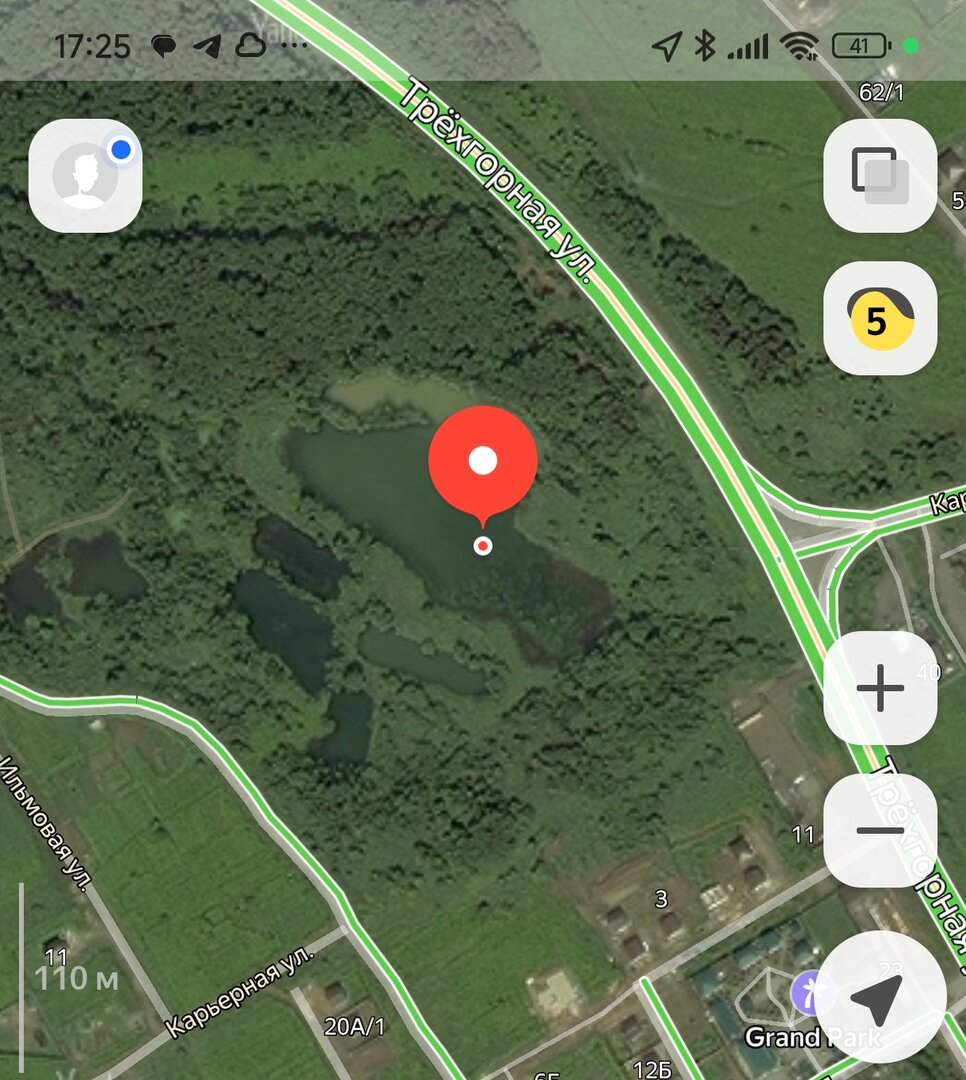Open the map layers selector

point(880,176)
